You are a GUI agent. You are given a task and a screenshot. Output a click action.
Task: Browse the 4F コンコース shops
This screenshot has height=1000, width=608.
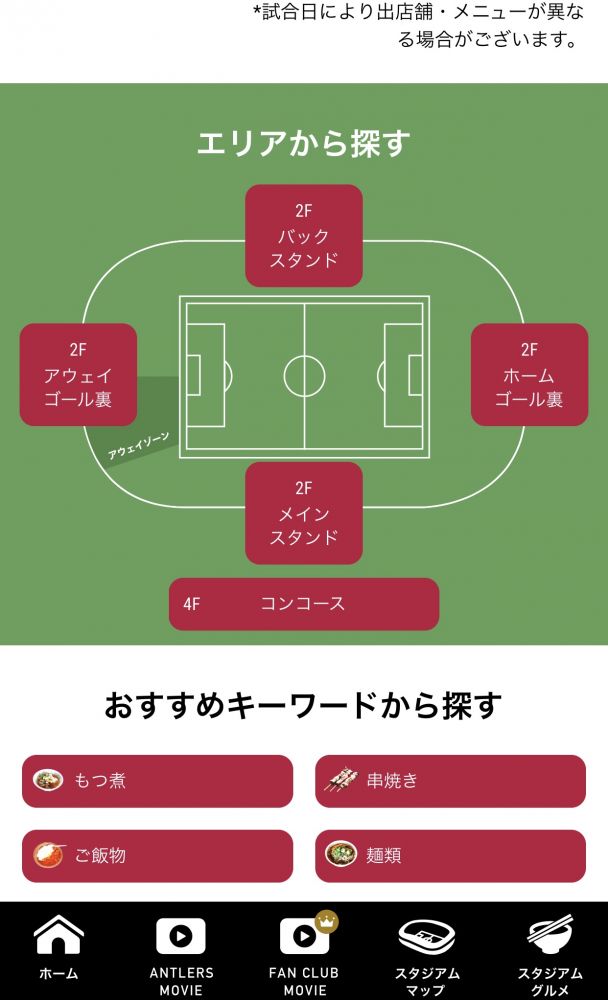point(304,604)
